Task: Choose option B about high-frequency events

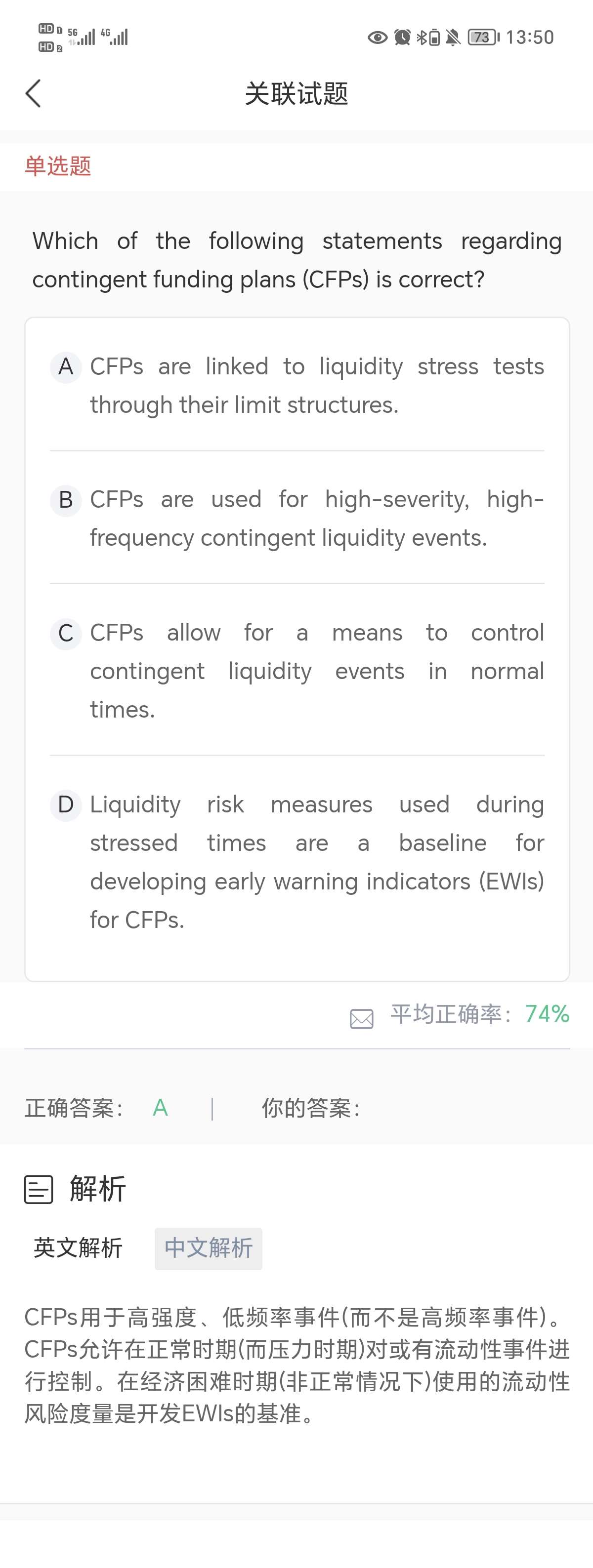Action: pyautogui.click(x=296, y=518)
